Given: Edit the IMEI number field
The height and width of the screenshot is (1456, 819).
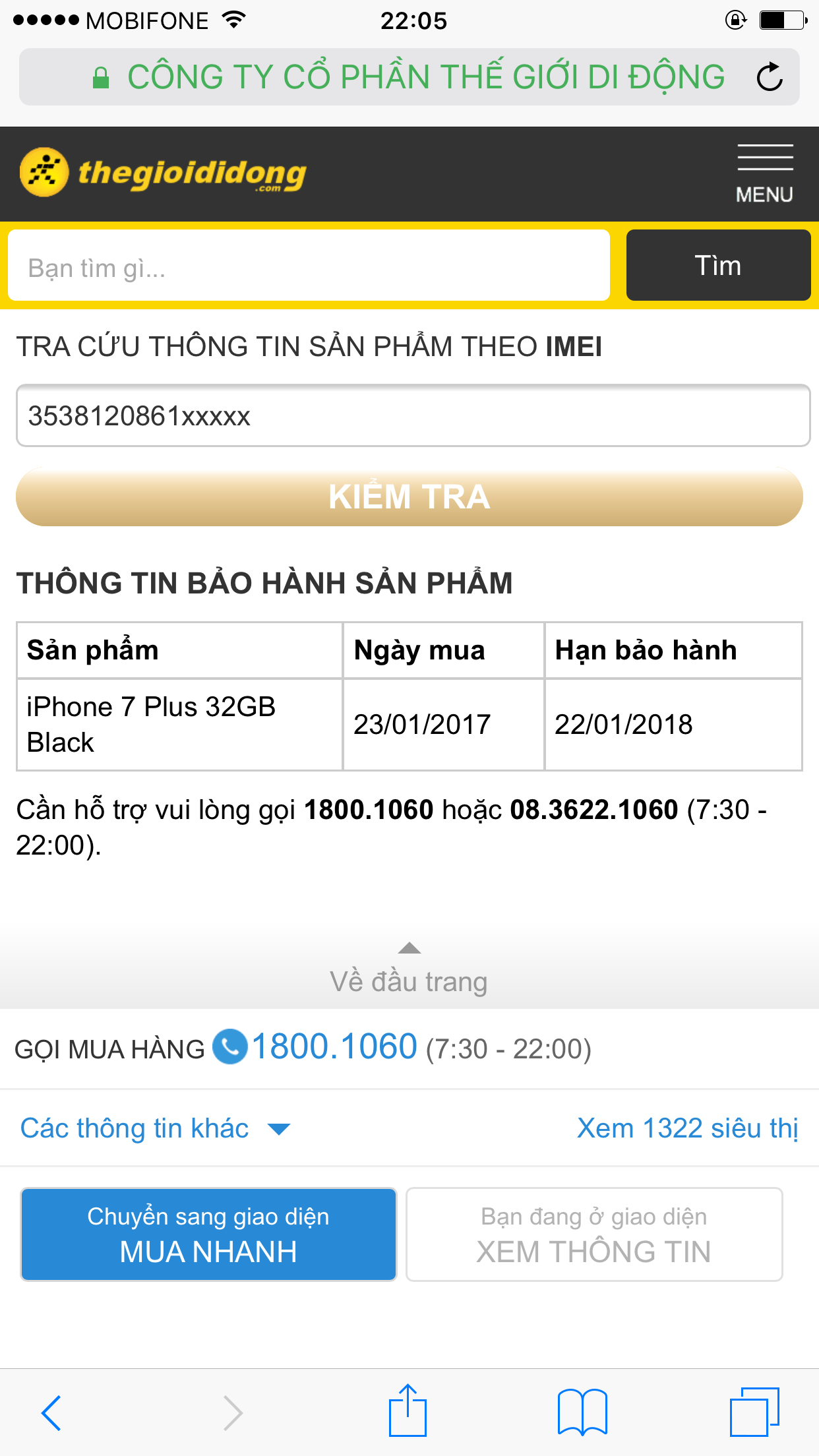Looking at the screenshot, I should [x=413, y=416].
